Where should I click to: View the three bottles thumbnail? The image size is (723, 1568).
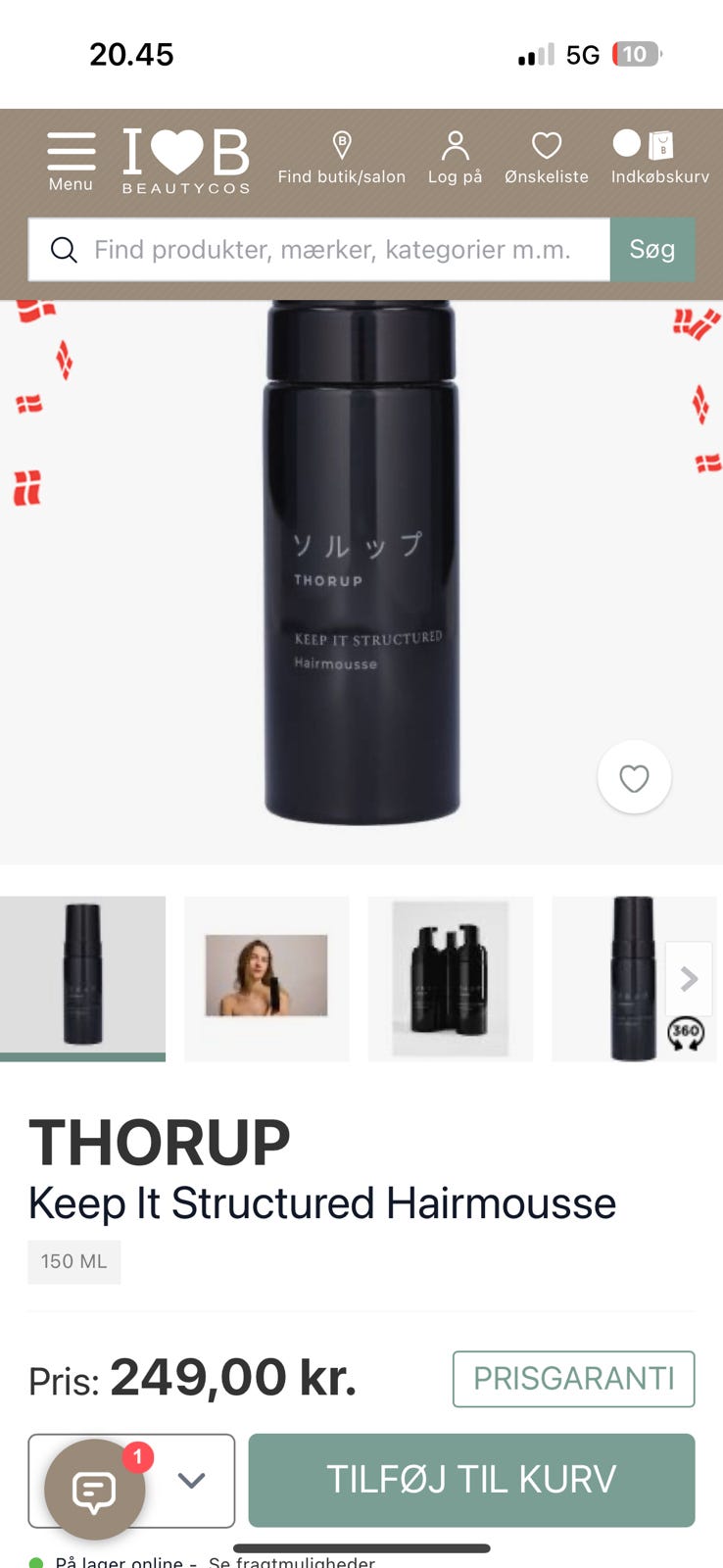click(451, 978)
